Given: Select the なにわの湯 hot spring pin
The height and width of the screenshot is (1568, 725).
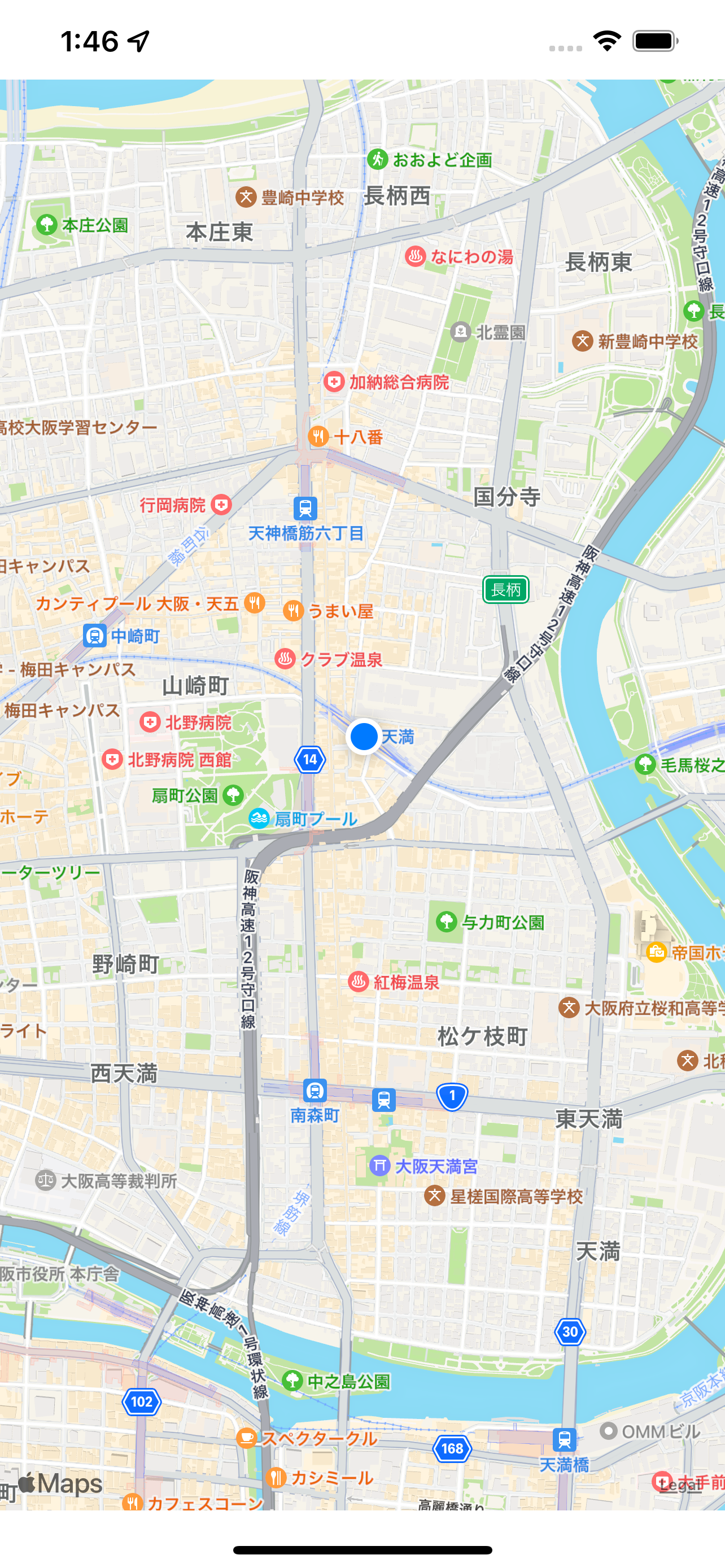Looking at the screenshot, I should coord(415,256).
